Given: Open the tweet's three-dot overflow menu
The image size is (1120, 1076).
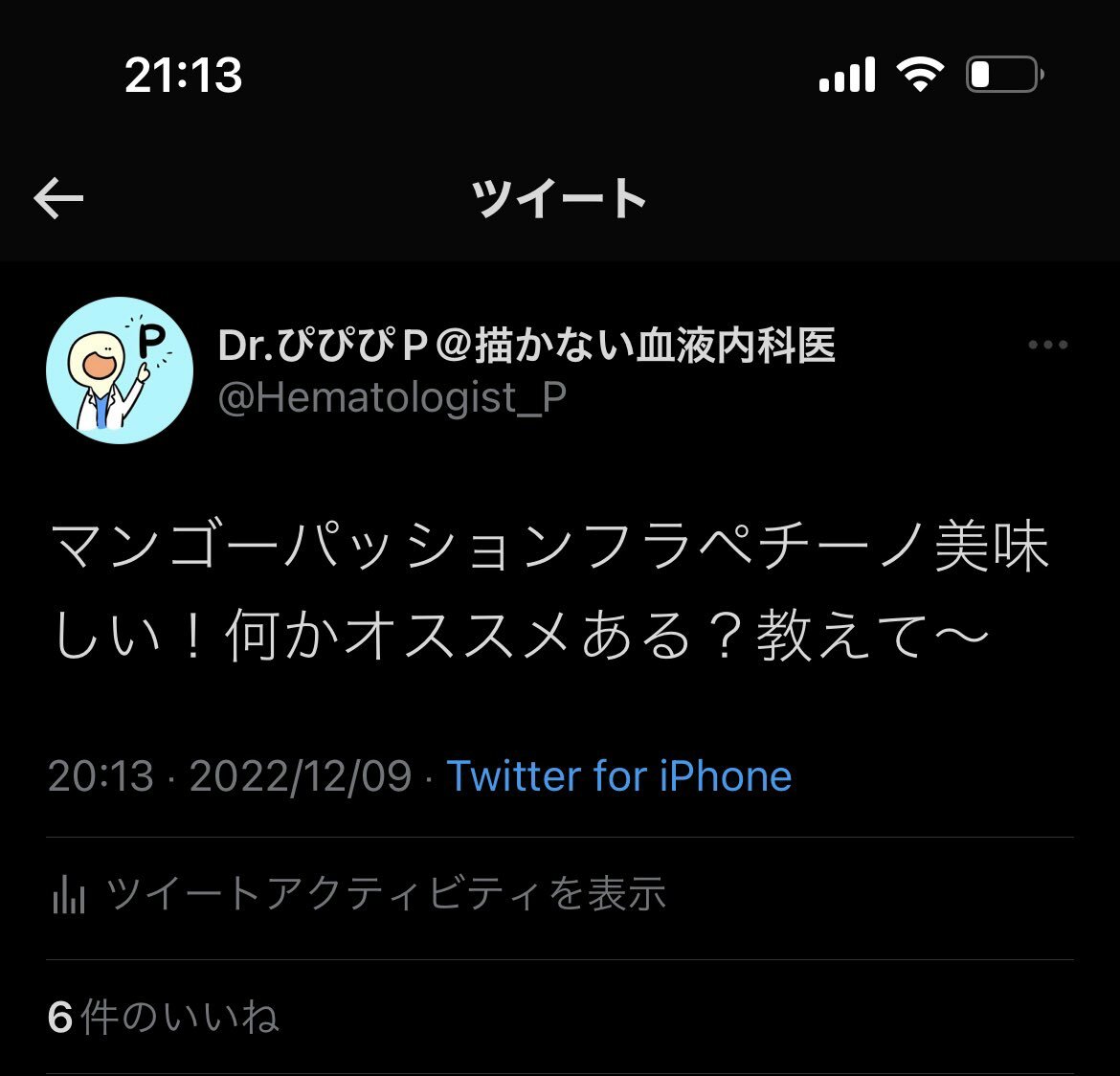Looking at the screenshot, I should (x=1047, y=346).
